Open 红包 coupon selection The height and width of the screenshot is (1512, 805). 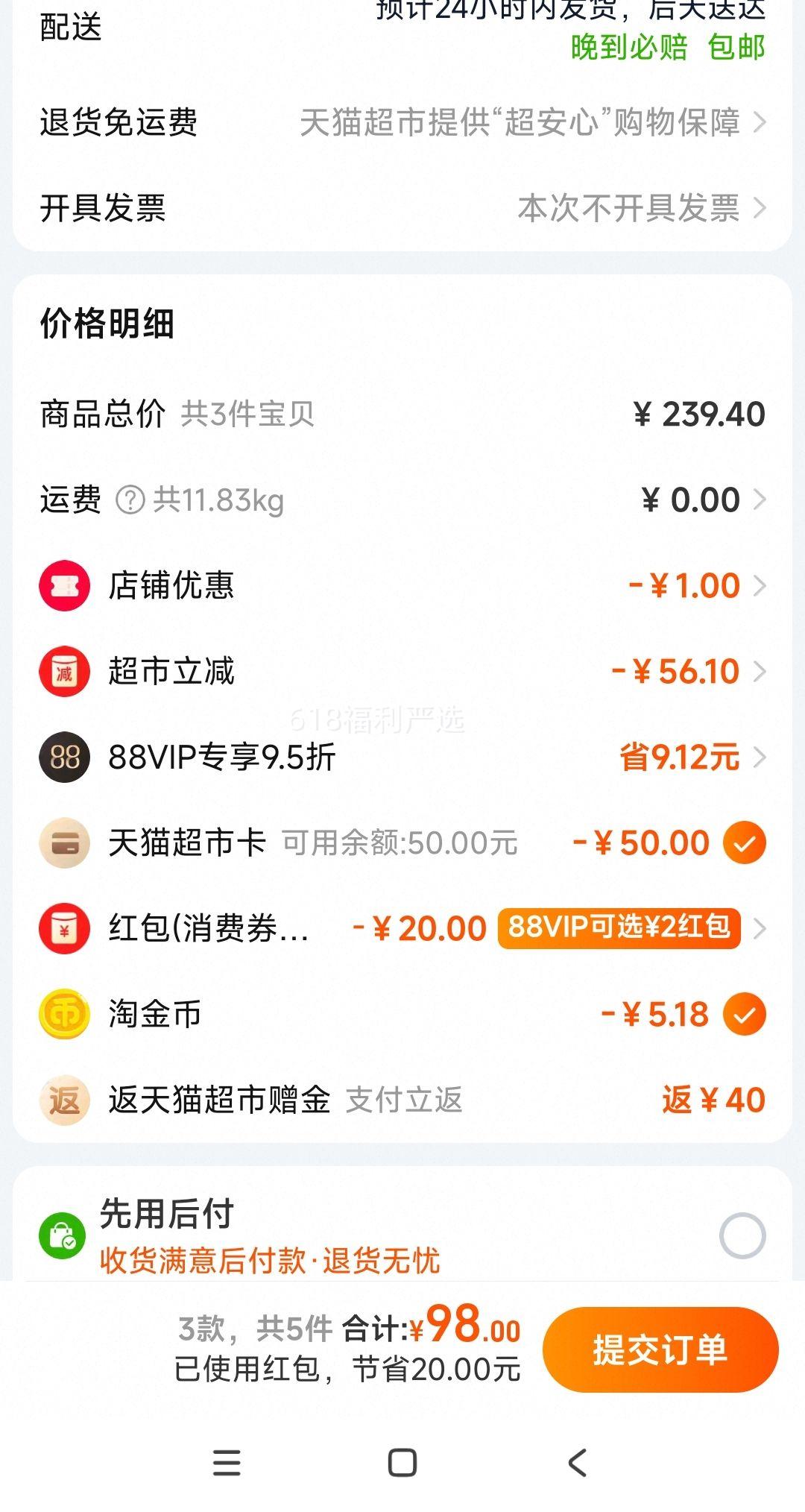[x=402, y=928]
